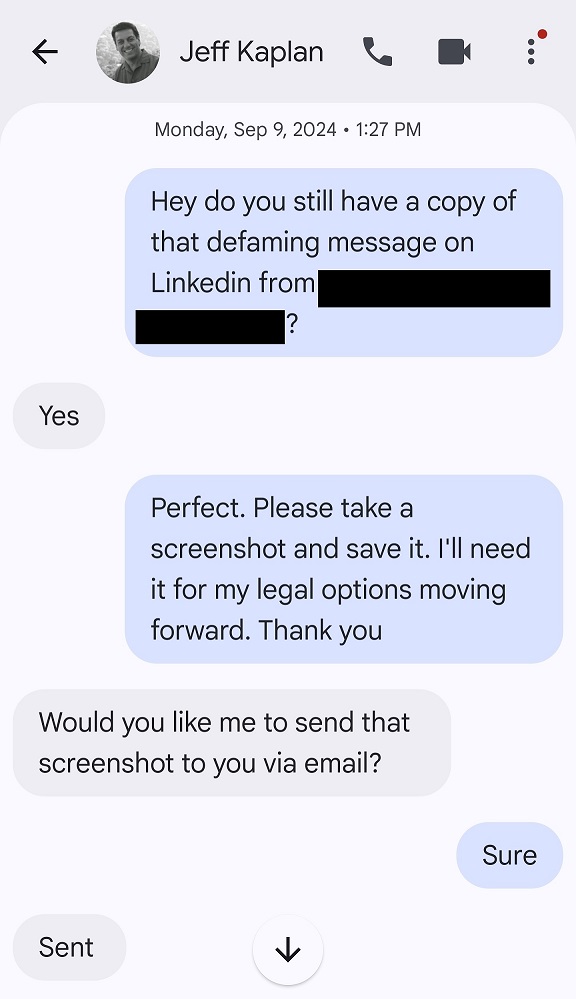The height and width of the screenshot is (999, 576).
Task: Open Jeff Kaplan's profile photo
Action: [x=127, y=52]
